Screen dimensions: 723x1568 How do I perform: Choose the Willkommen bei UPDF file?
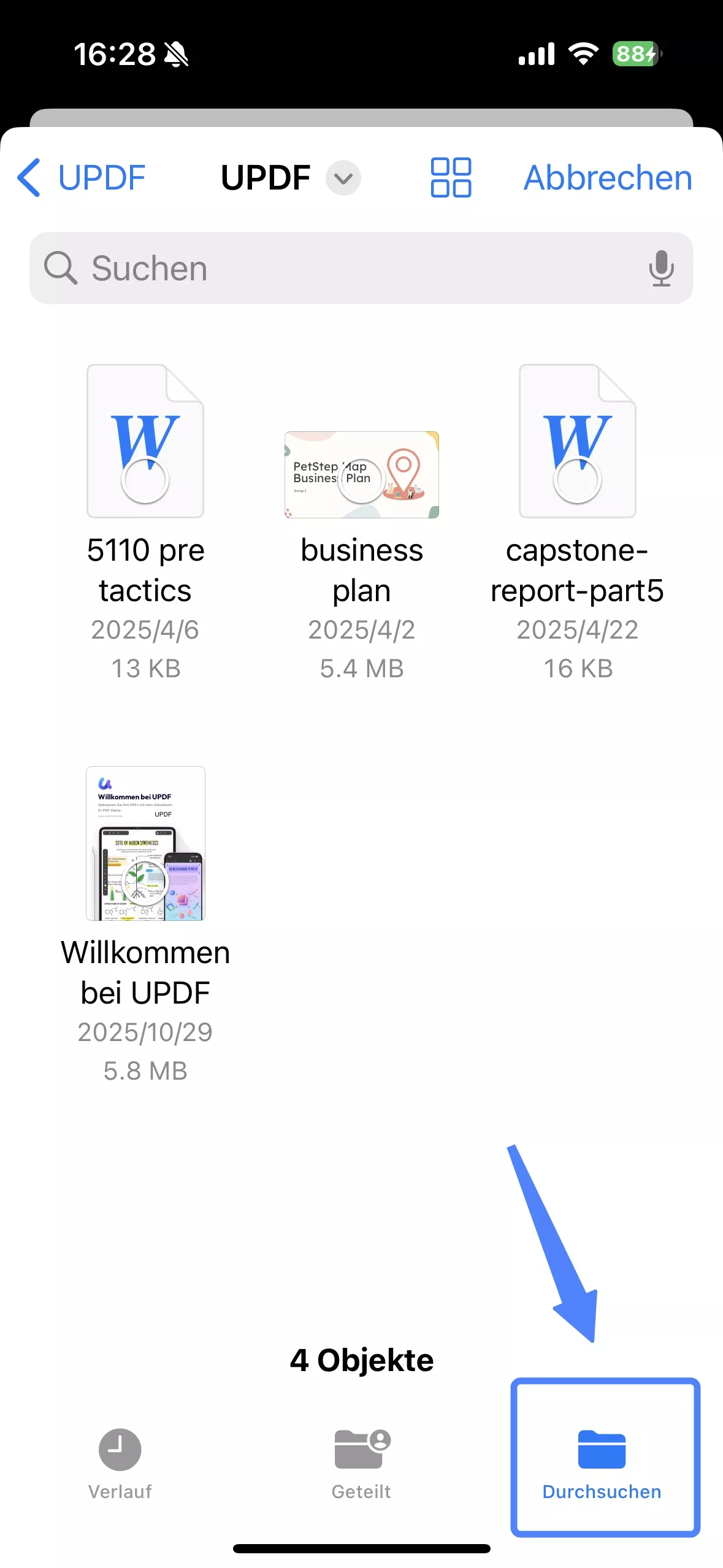145,844
